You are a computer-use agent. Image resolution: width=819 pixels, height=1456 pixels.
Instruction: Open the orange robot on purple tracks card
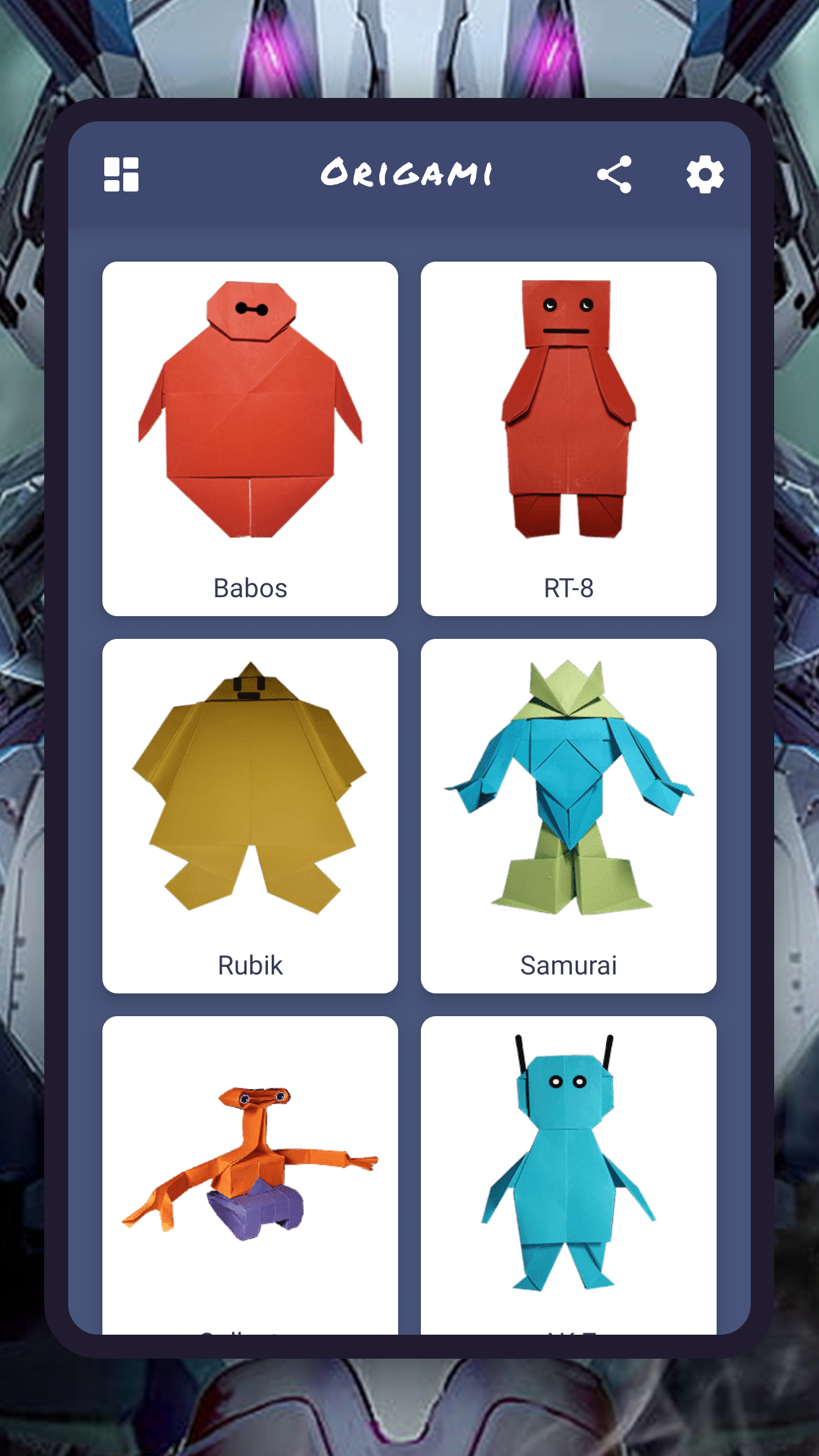pos(250,1169)
